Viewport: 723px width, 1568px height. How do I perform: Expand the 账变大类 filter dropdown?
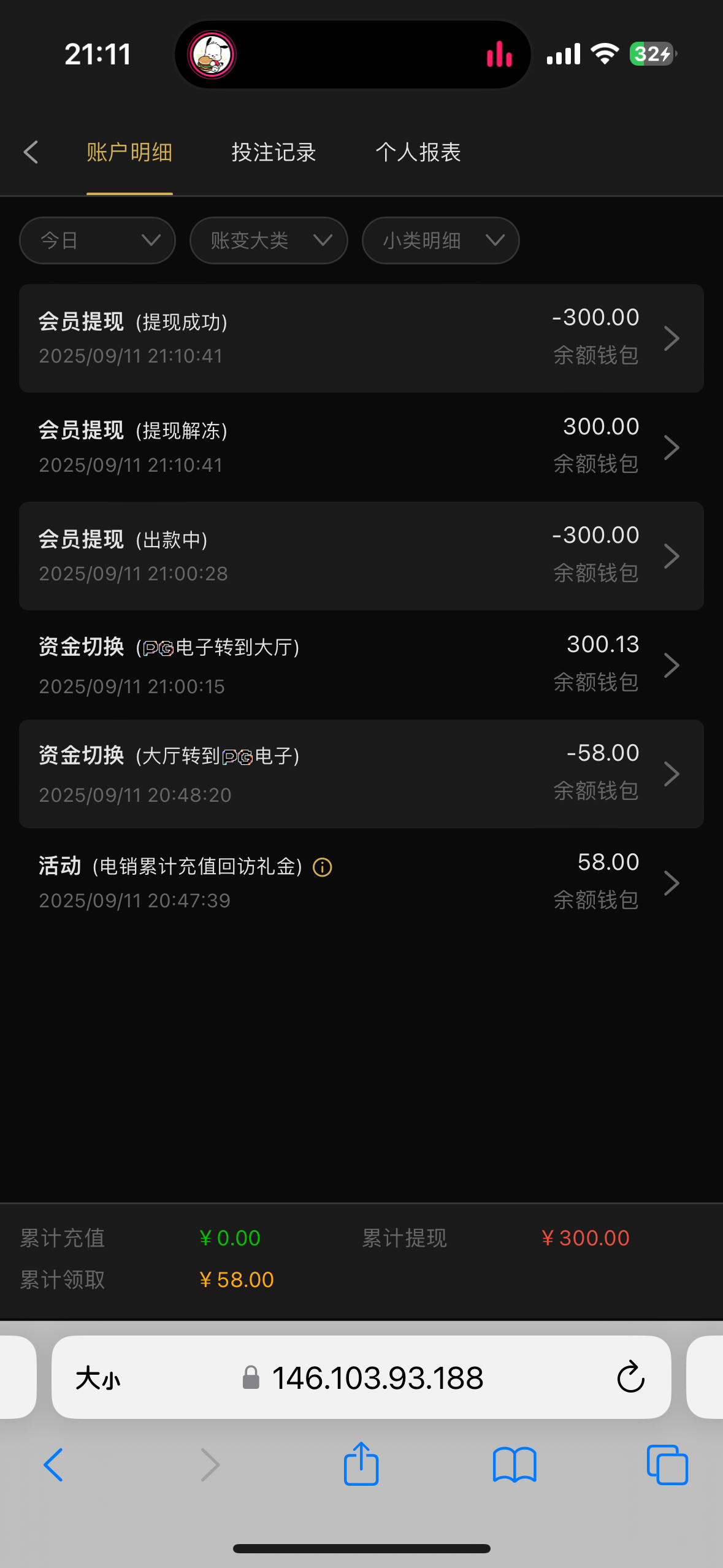pyautogui.click(x=269, y=240)
